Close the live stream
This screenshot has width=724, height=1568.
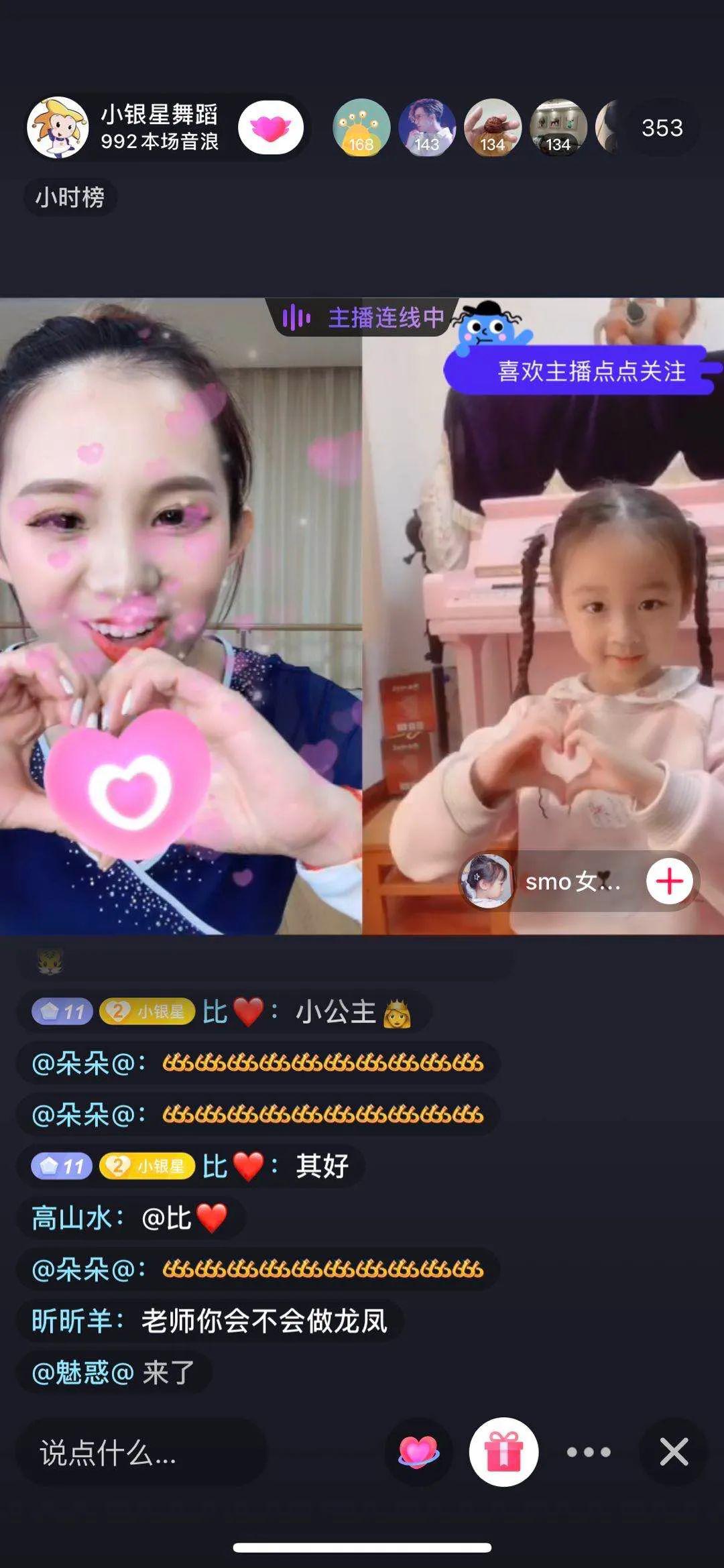pos(674,1452)
